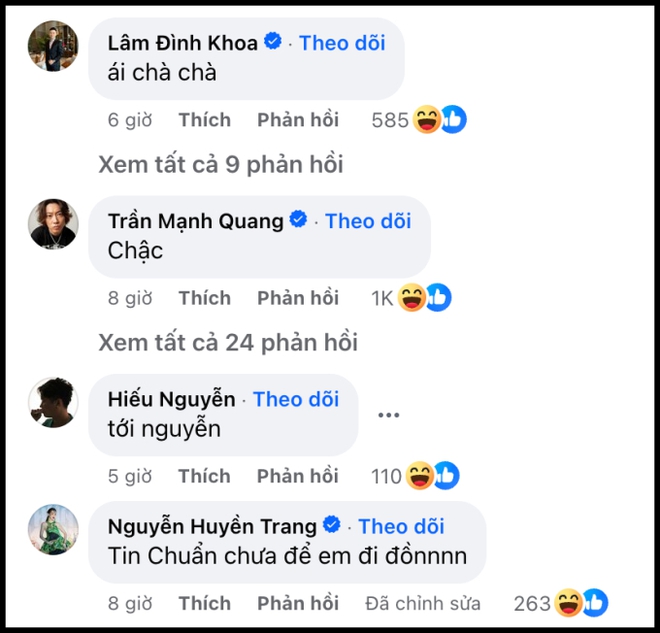
Task: Like Hiếu Nguyễn's comment
Action: click(x=204, y=476)
